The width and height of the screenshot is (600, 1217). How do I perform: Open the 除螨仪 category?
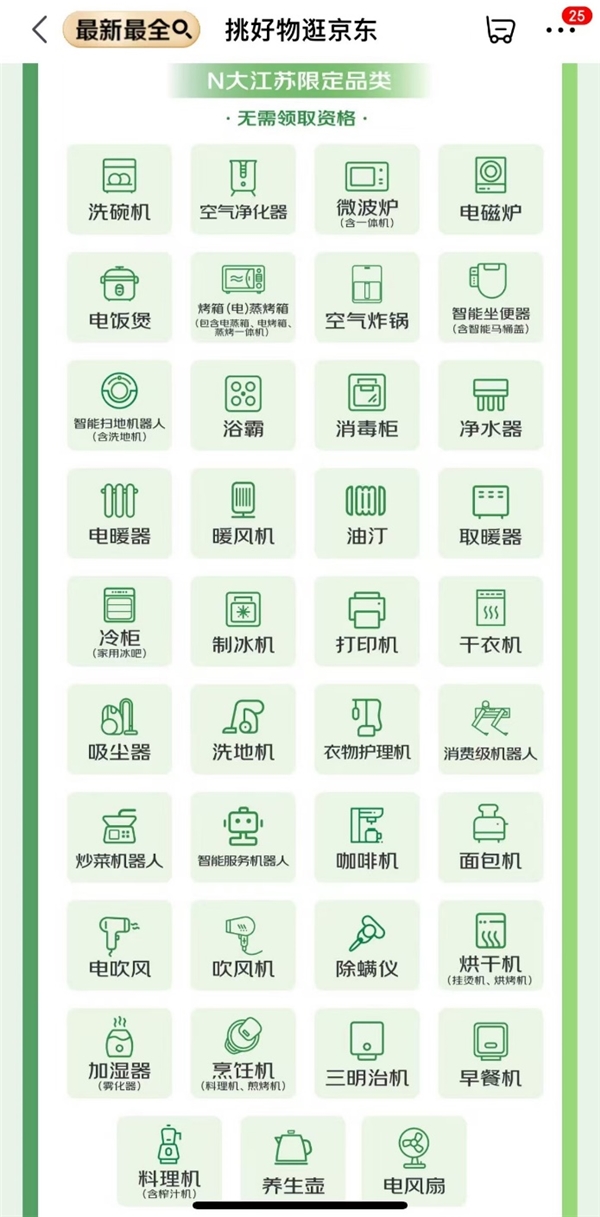pyautogui.click(x=367, y=946)
